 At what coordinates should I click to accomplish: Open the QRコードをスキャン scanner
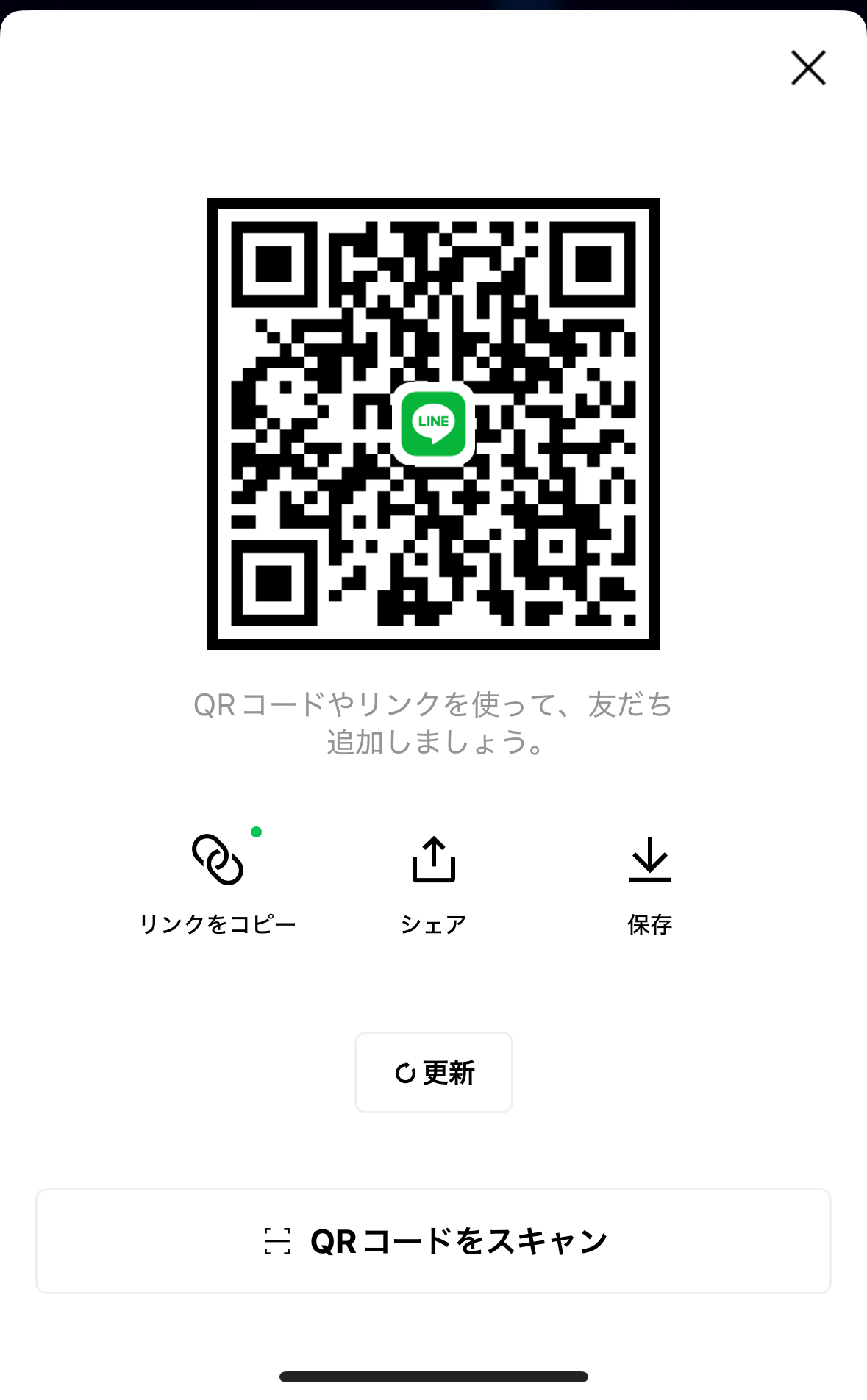point(434,1241)
